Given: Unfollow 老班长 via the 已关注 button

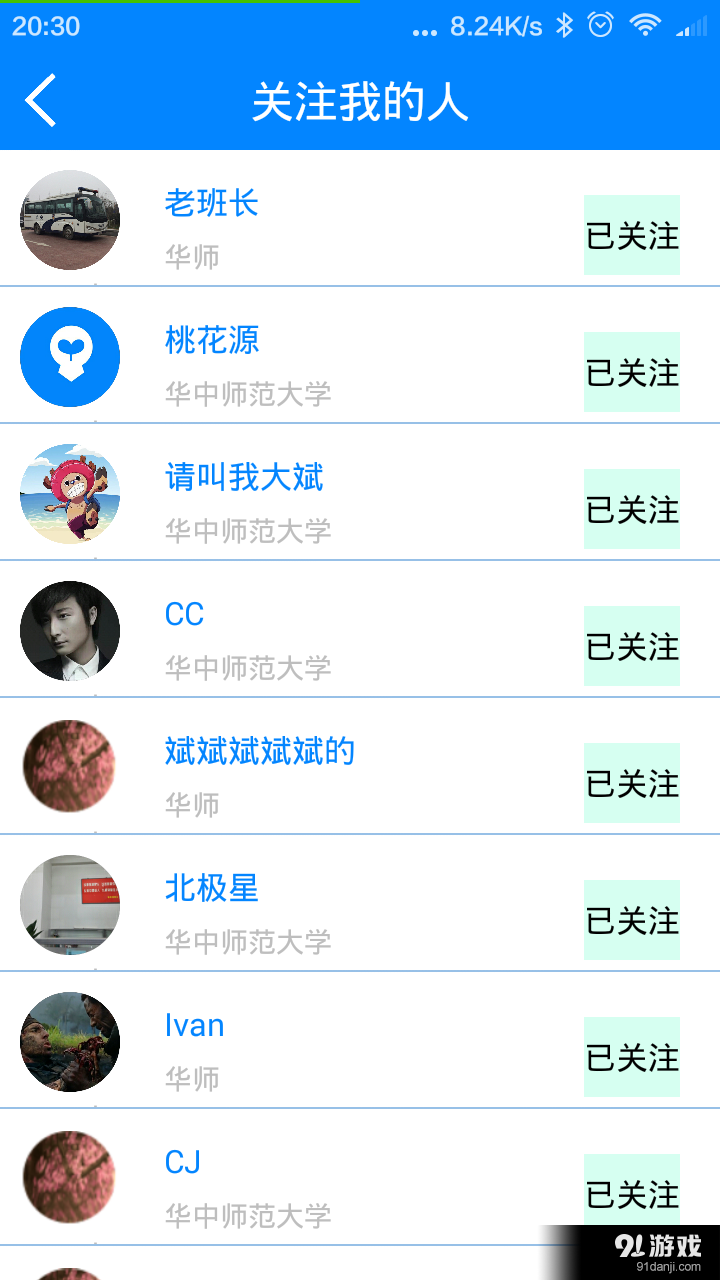Looking at the screenshot, I should (631, 237).
